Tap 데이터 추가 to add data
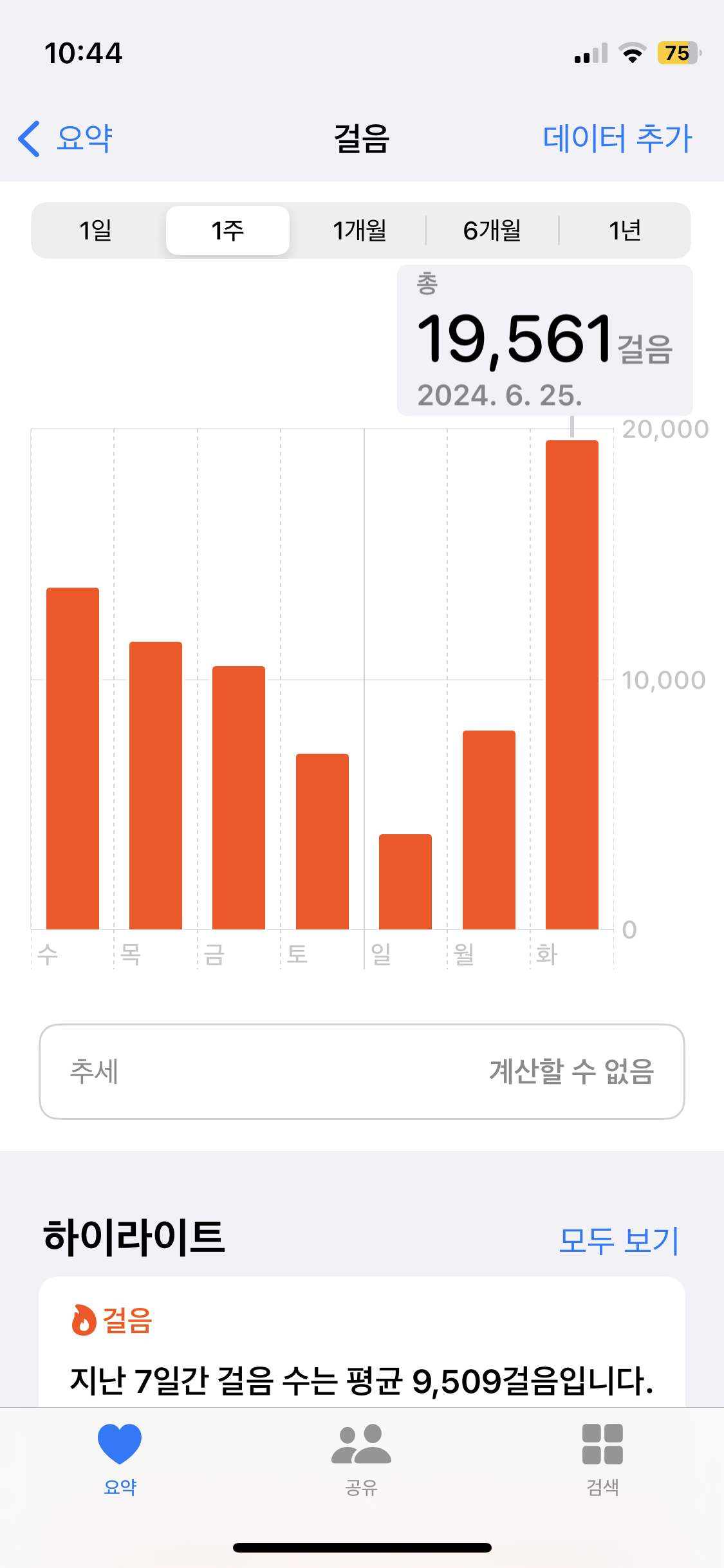Screen dimensions: 724x1568 pyautogui.click(x=617, y=138)
